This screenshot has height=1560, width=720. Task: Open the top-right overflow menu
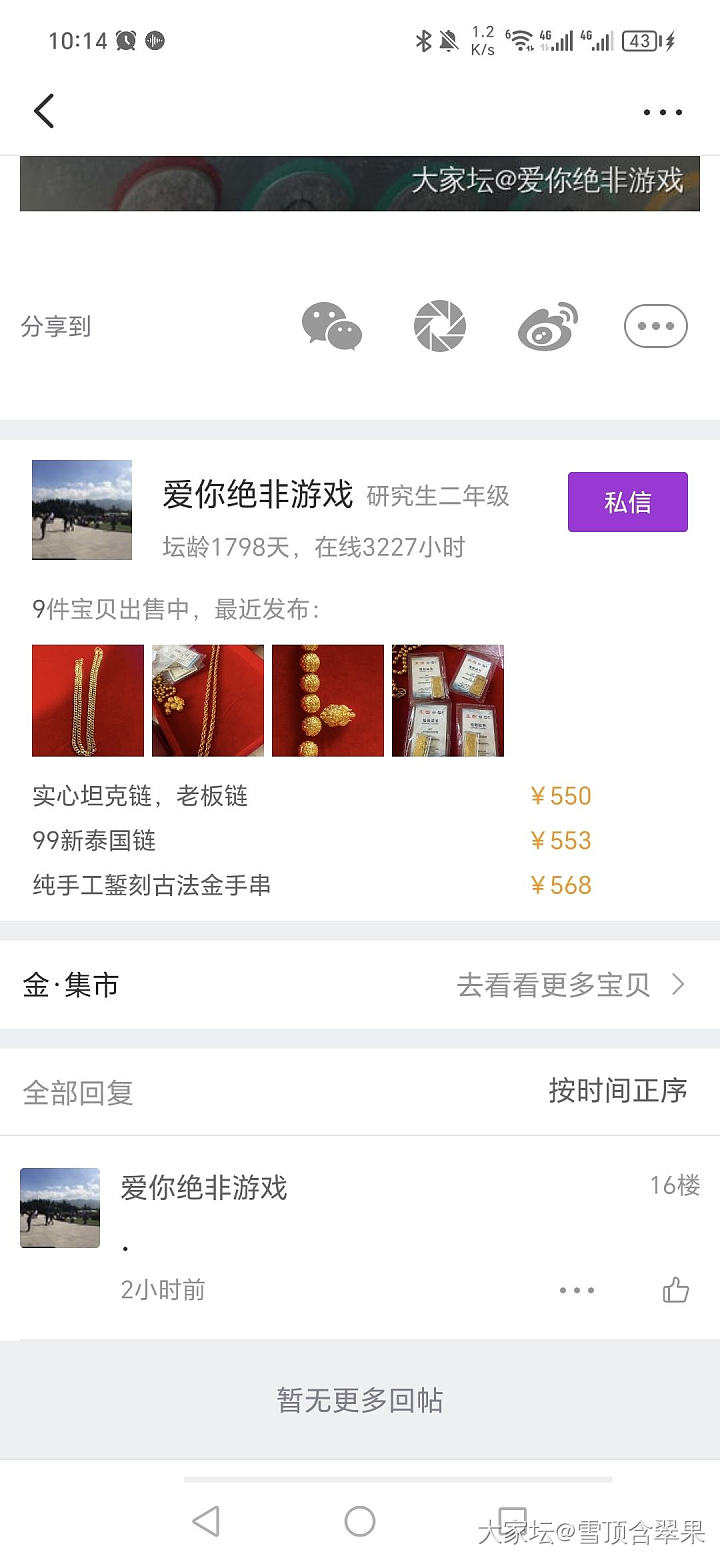click(x=662, y=112)
